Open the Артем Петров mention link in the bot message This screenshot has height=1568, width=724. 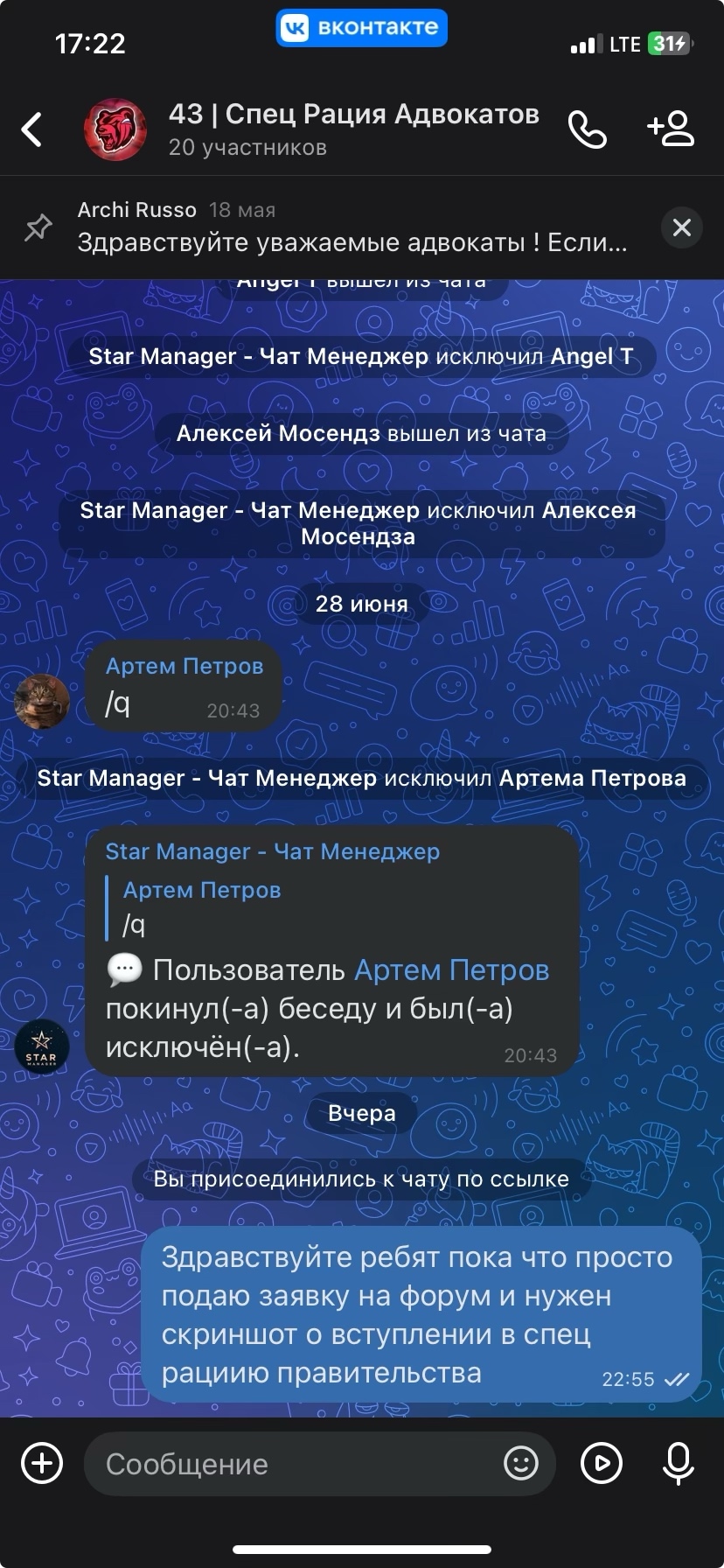tap(451, 970)
